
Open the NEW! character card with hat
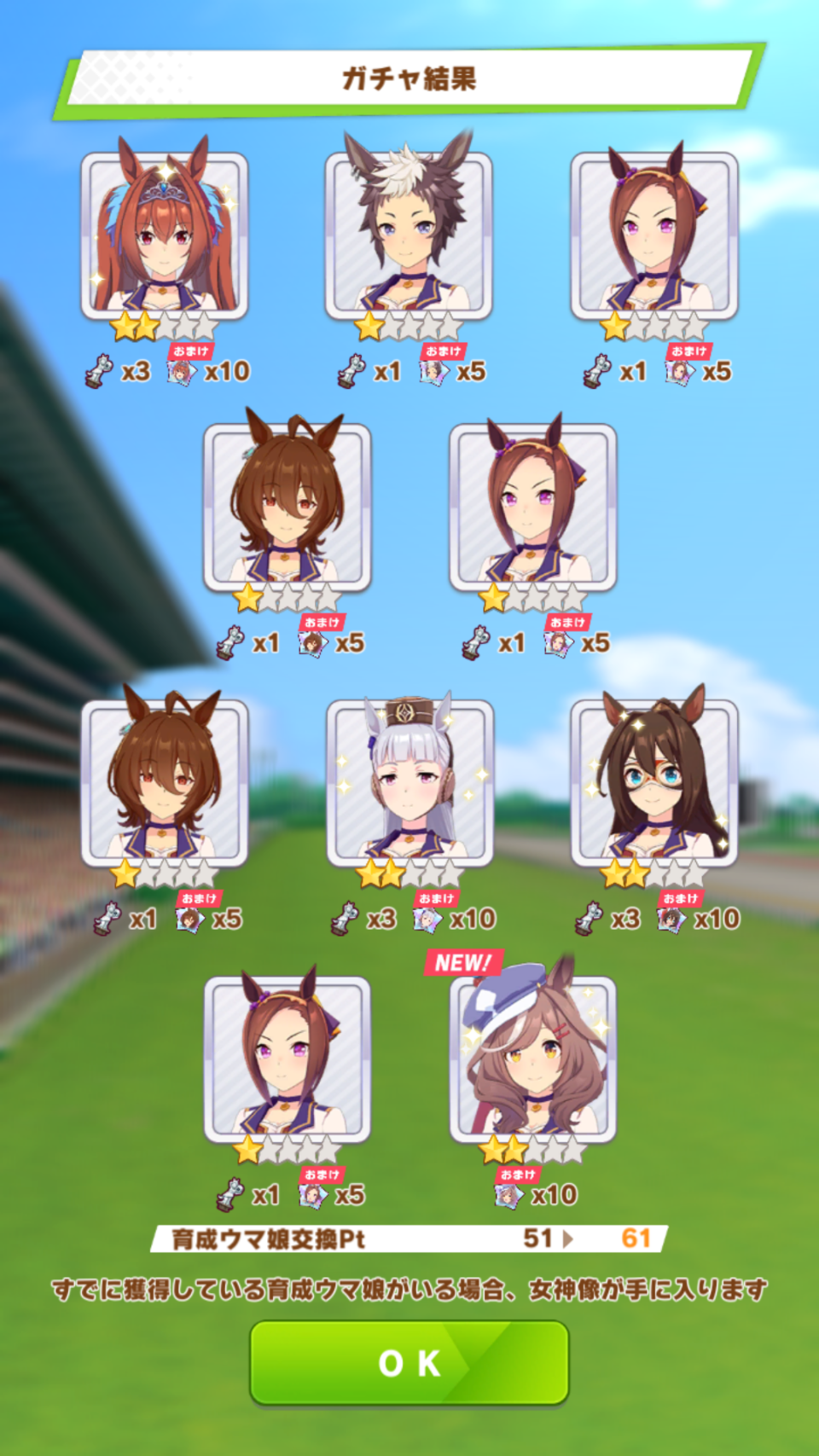(533, 1059)
